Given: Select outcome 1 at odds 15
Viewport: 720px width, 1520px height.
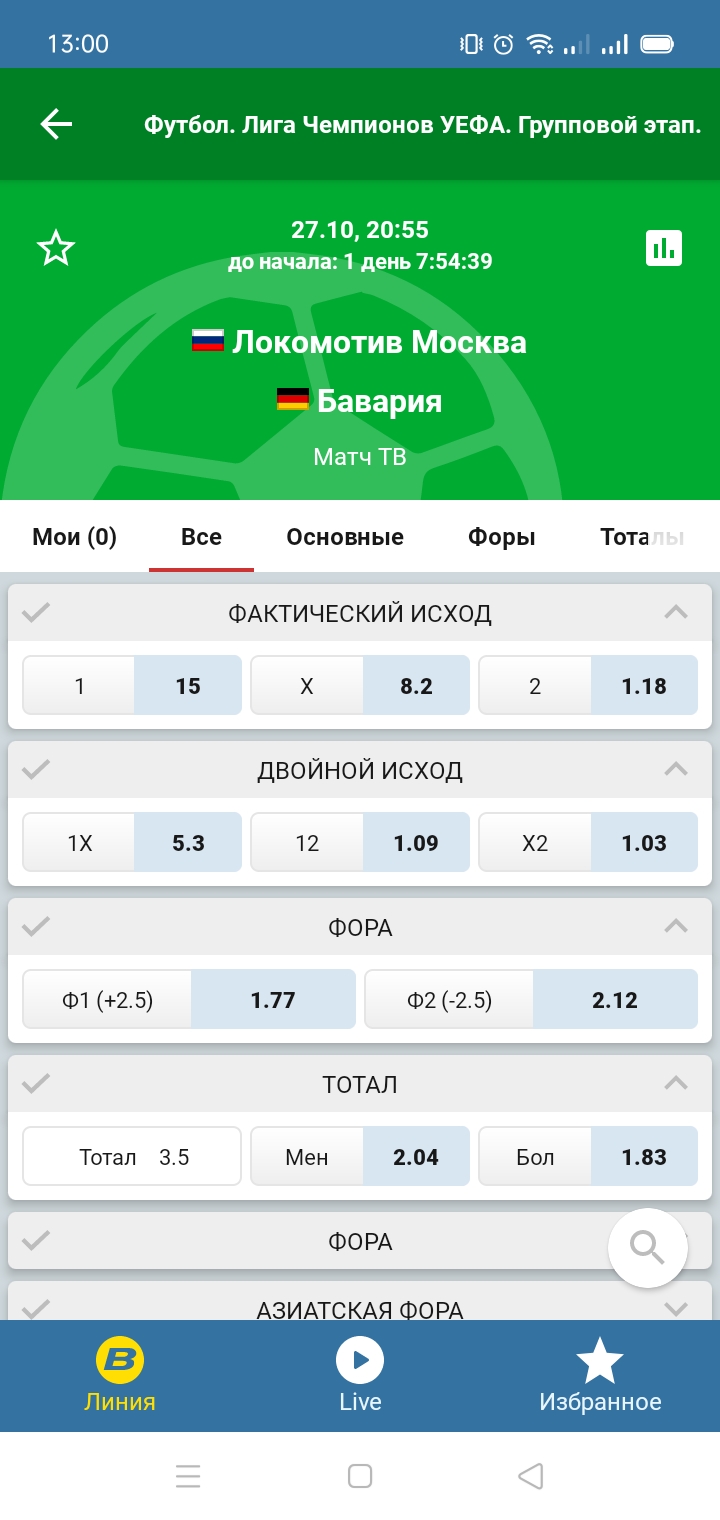Looking at the screenshot, I should click(132, 686).
